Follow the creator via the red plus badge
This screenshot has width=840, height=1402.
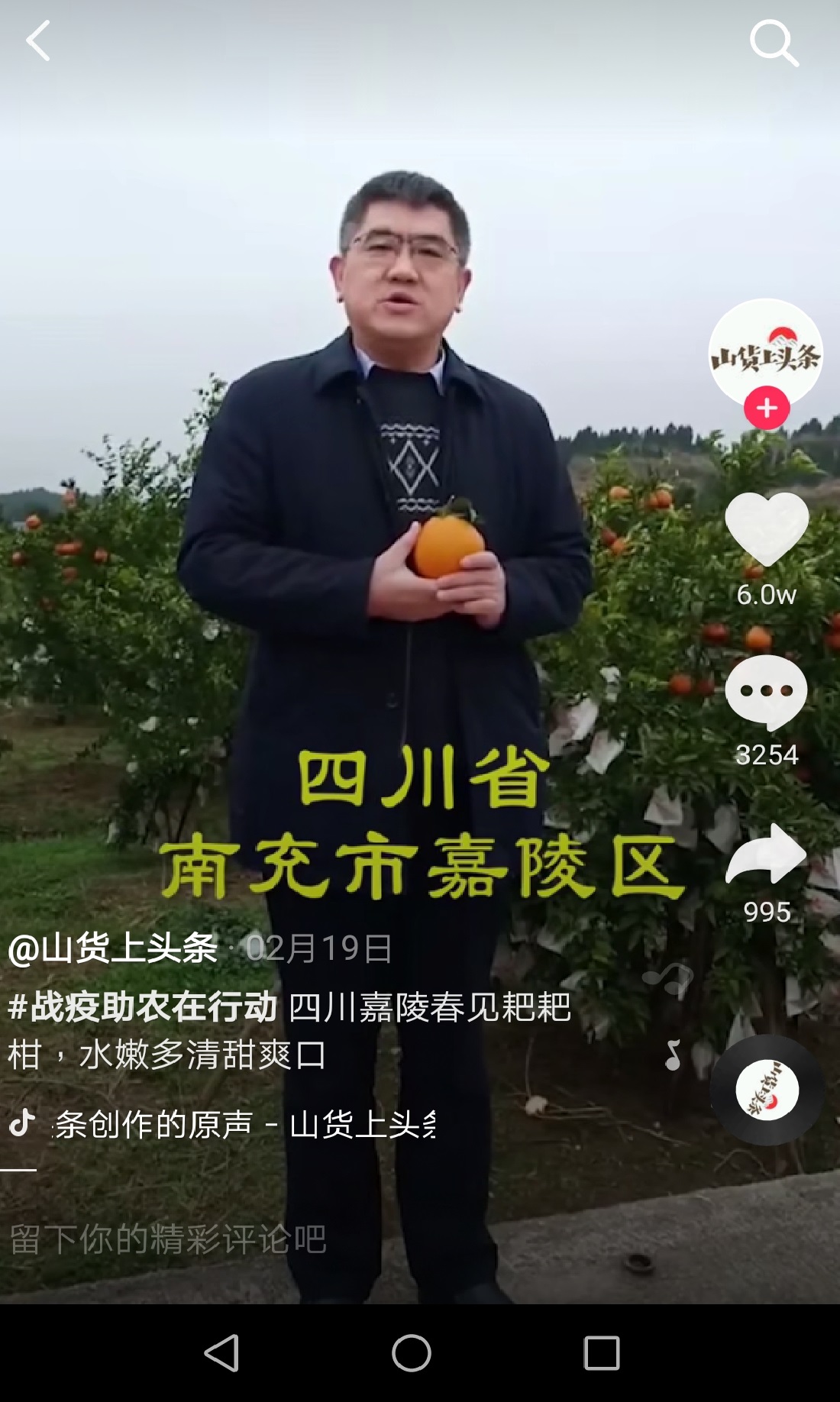[767, 409]
